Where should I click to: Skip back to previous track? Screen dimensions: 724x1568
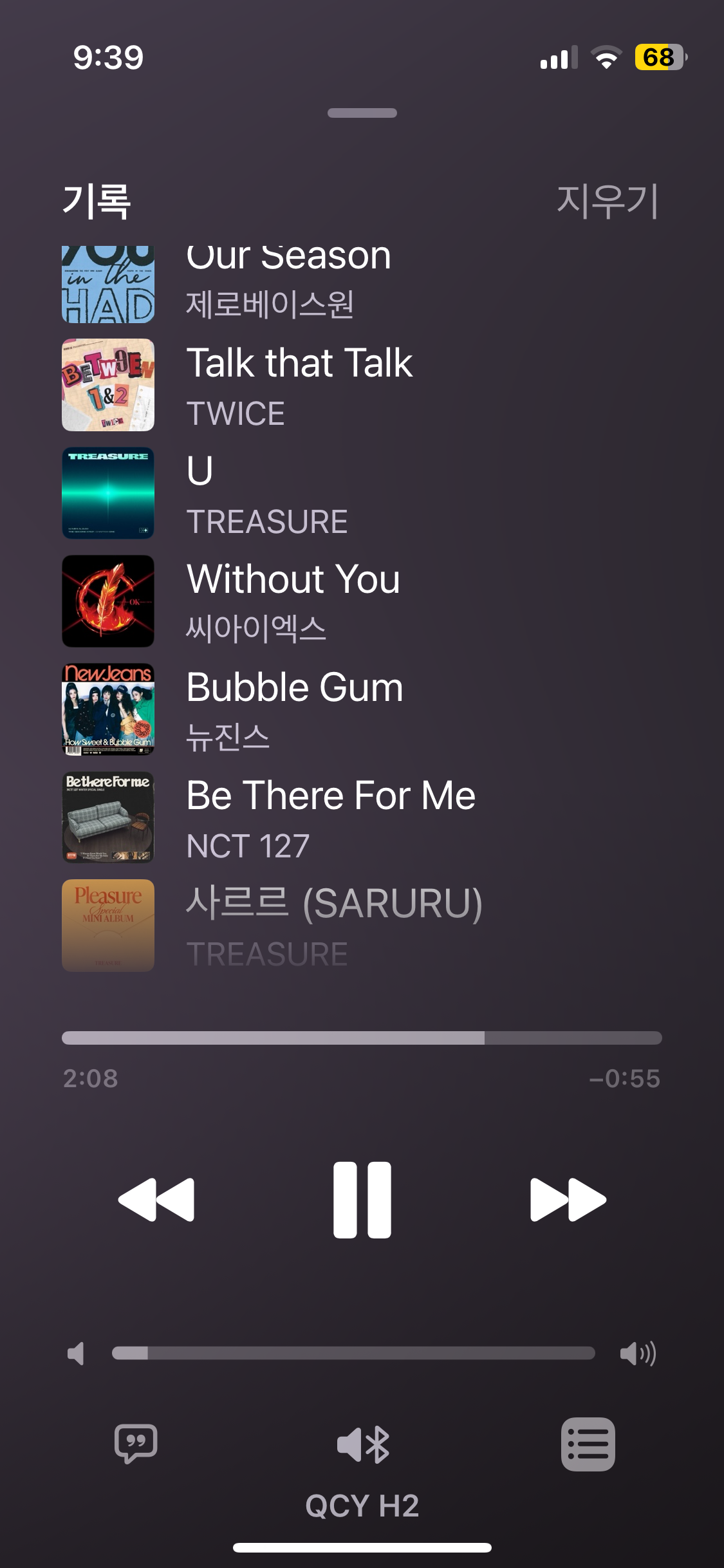(156, 1199)
